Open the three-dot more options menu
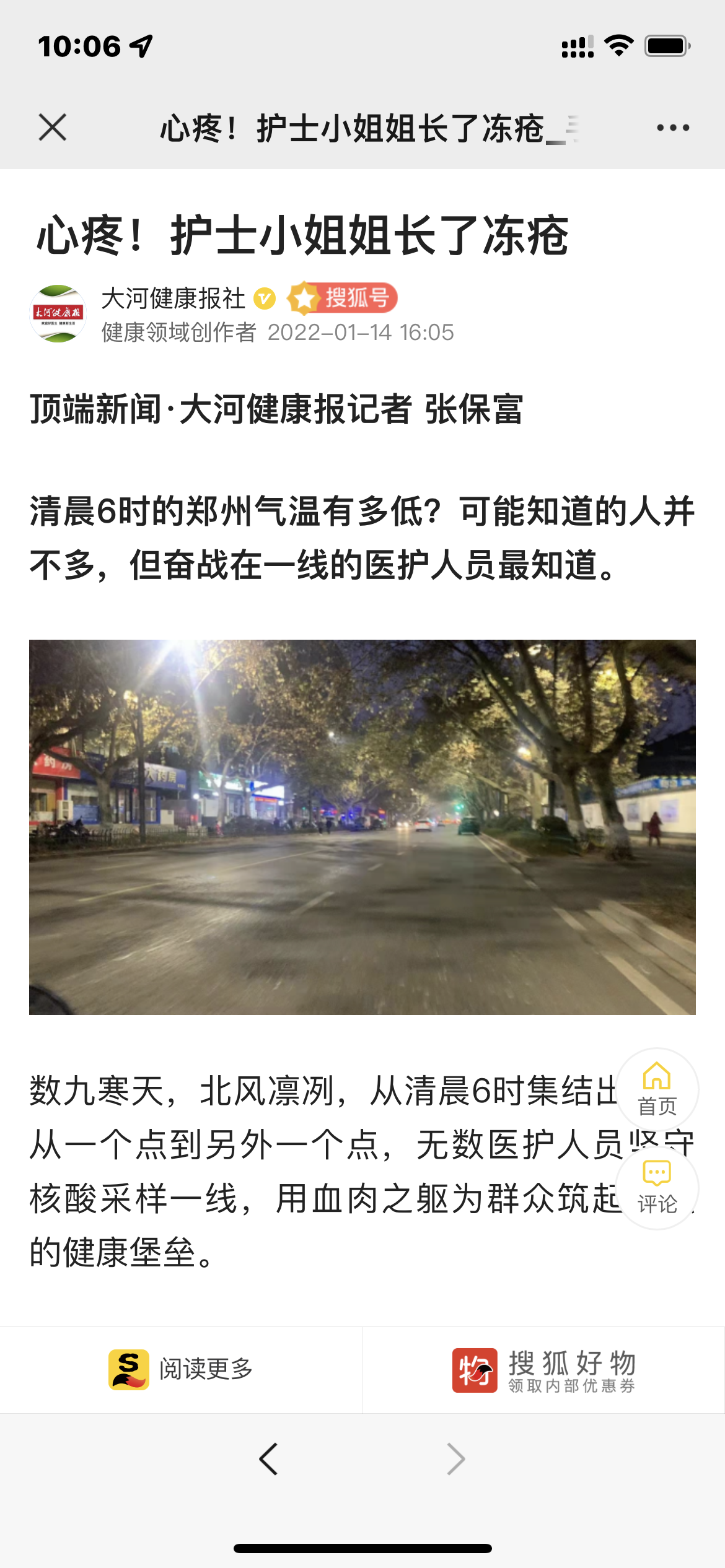This screenshot has height=1568, width=725. (x=672, y=128)
